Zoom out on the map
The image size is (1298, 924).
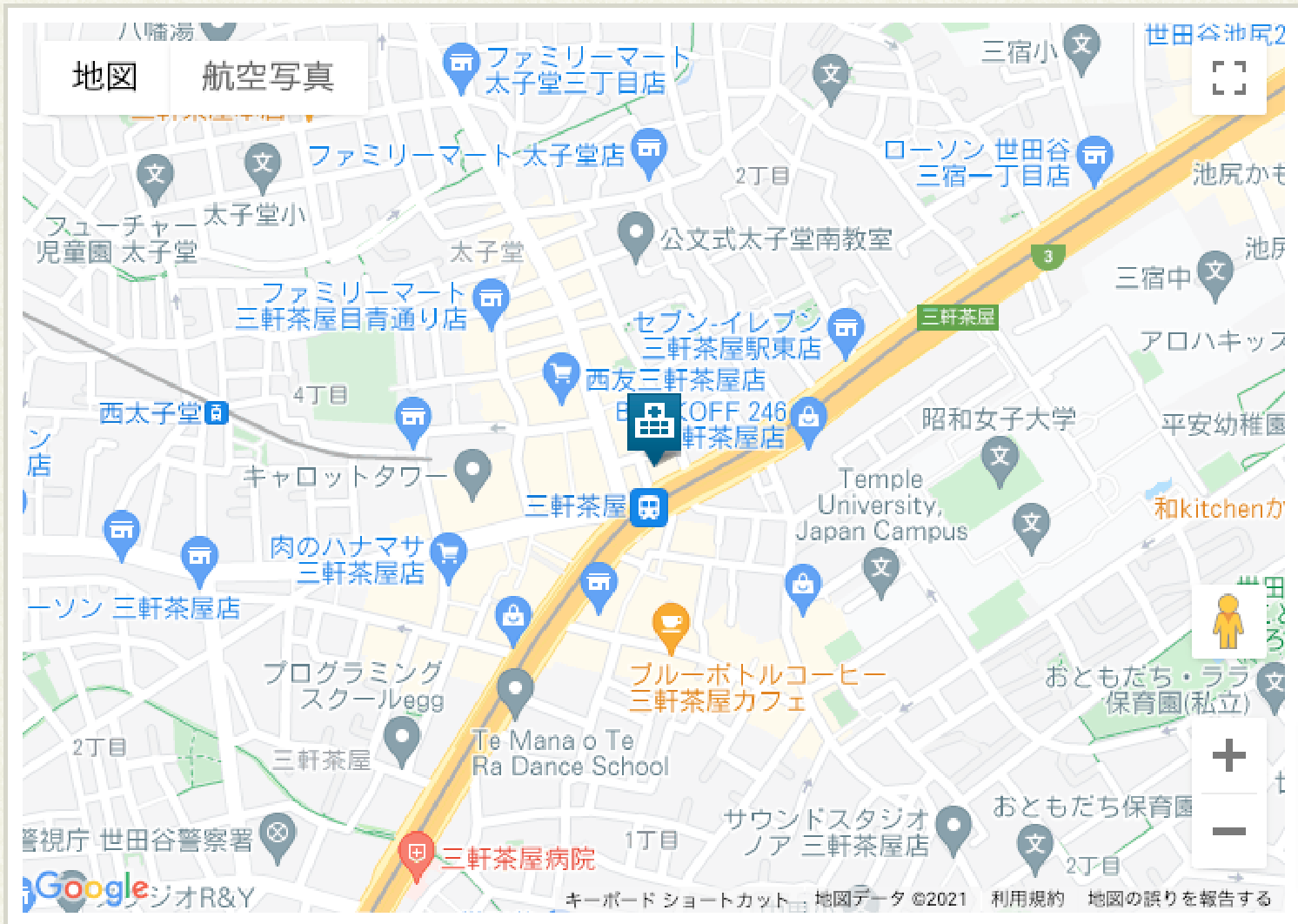[1228, 831]
